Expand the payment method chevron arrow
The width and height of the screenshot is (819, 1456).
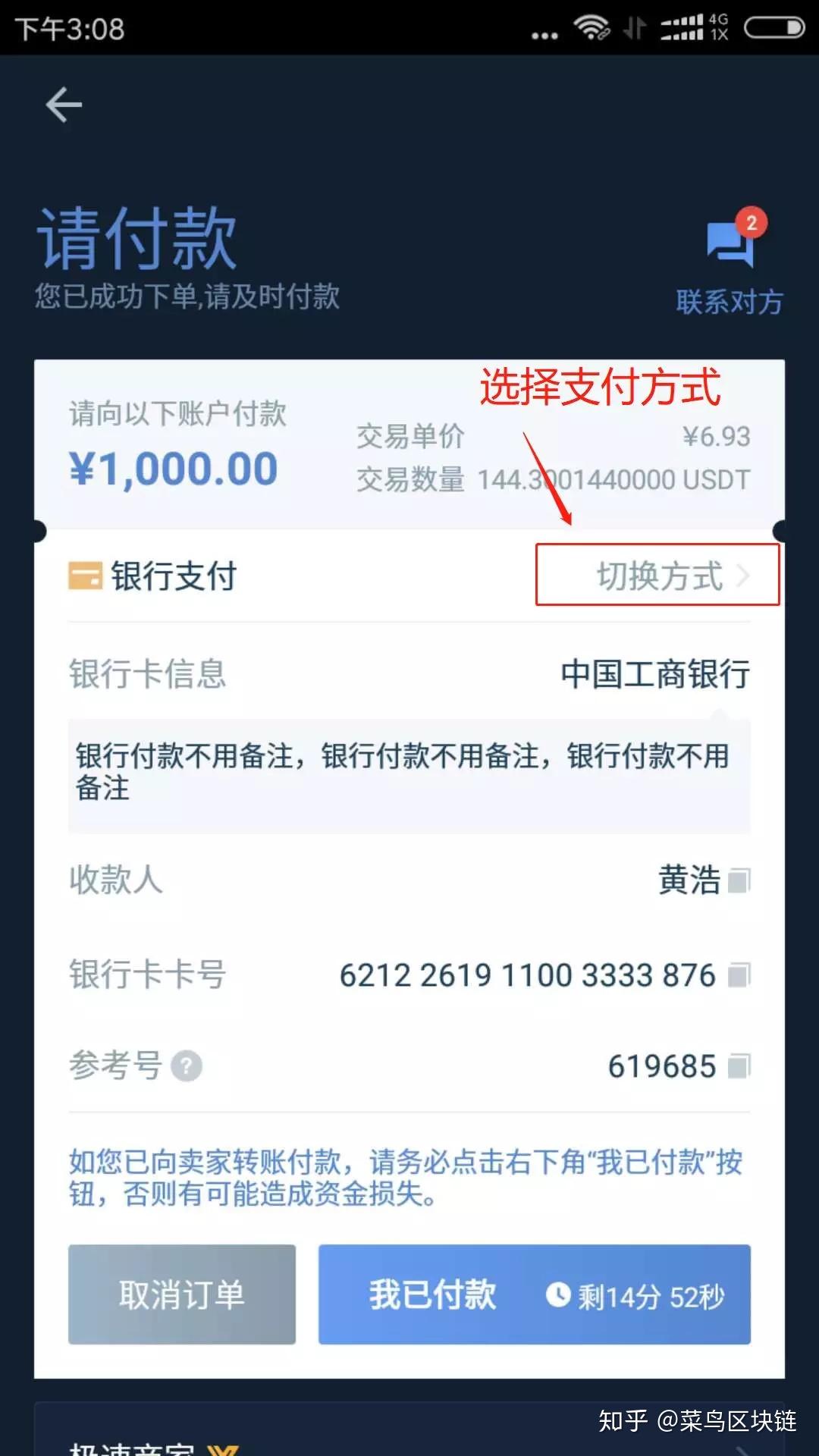(744, 575)
